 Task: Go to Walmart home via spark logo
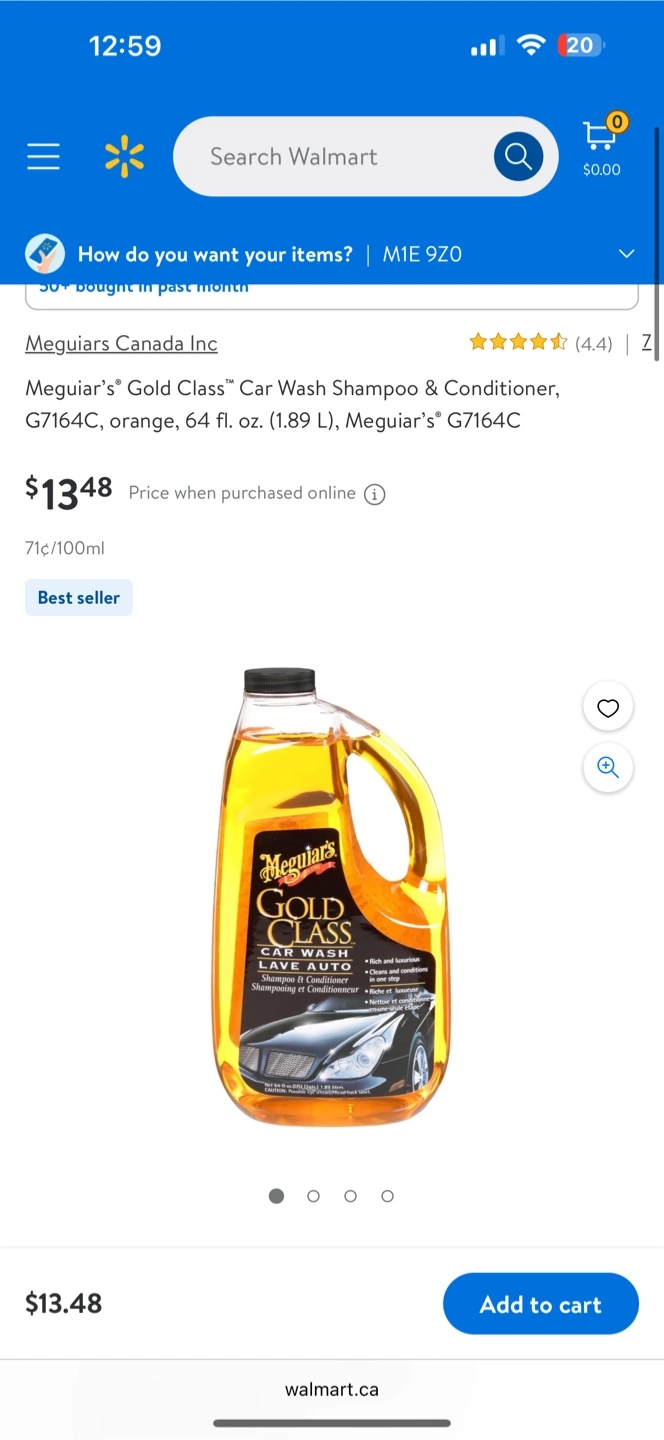pyautogui.click(x=125, y=157)
